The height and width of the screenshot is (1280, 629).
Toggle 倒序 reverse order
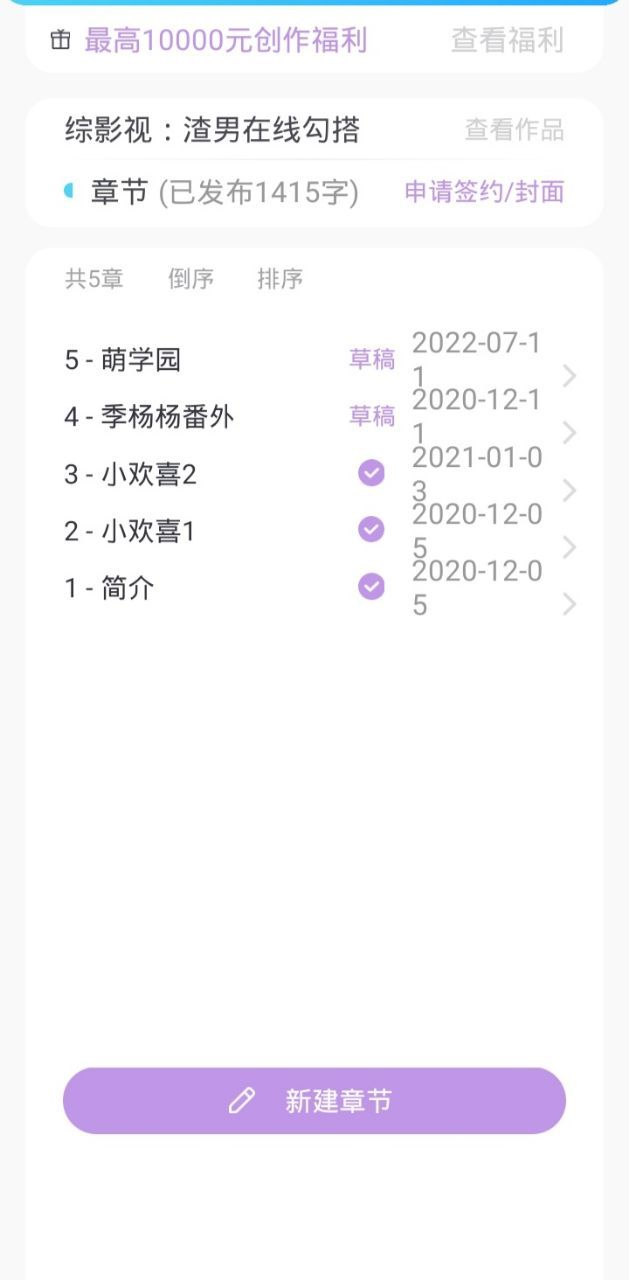[x=190, y=279]
